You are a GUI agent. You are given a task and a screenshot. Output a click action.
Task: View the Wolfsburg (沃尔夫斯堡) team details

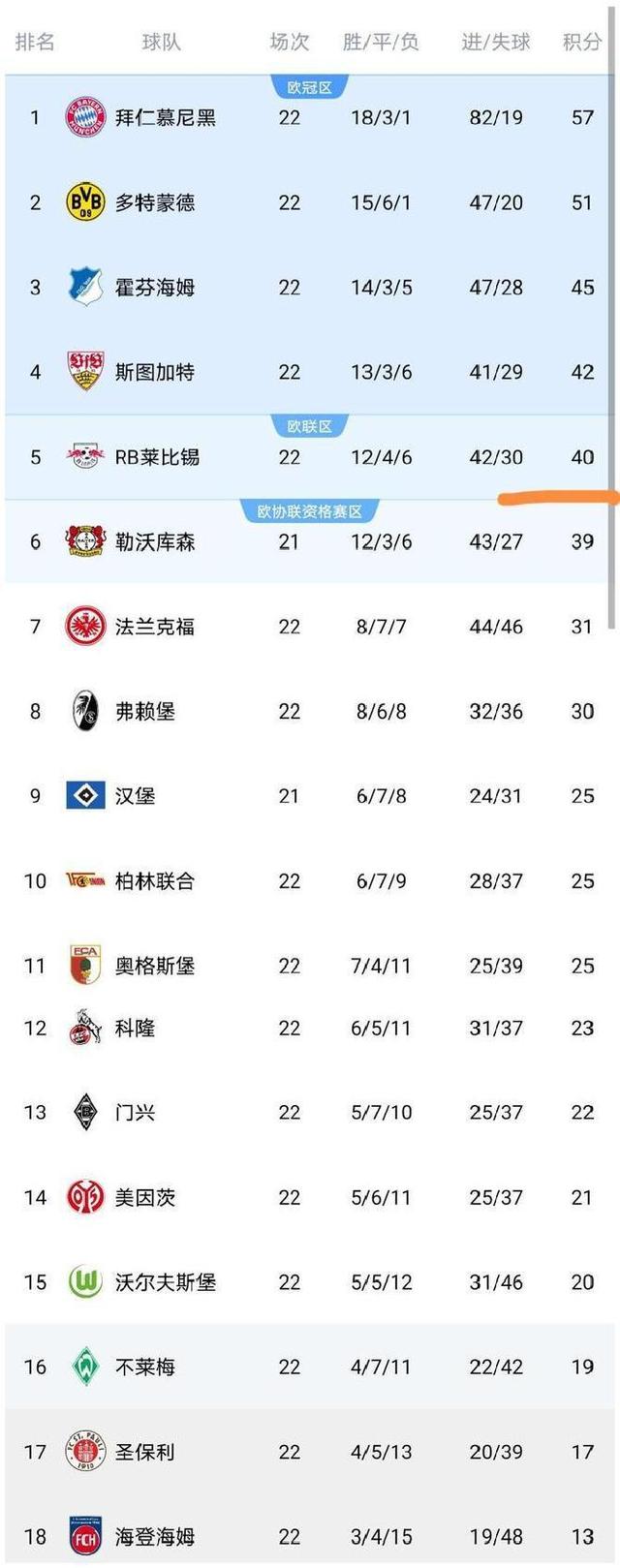click(165, 1282)
